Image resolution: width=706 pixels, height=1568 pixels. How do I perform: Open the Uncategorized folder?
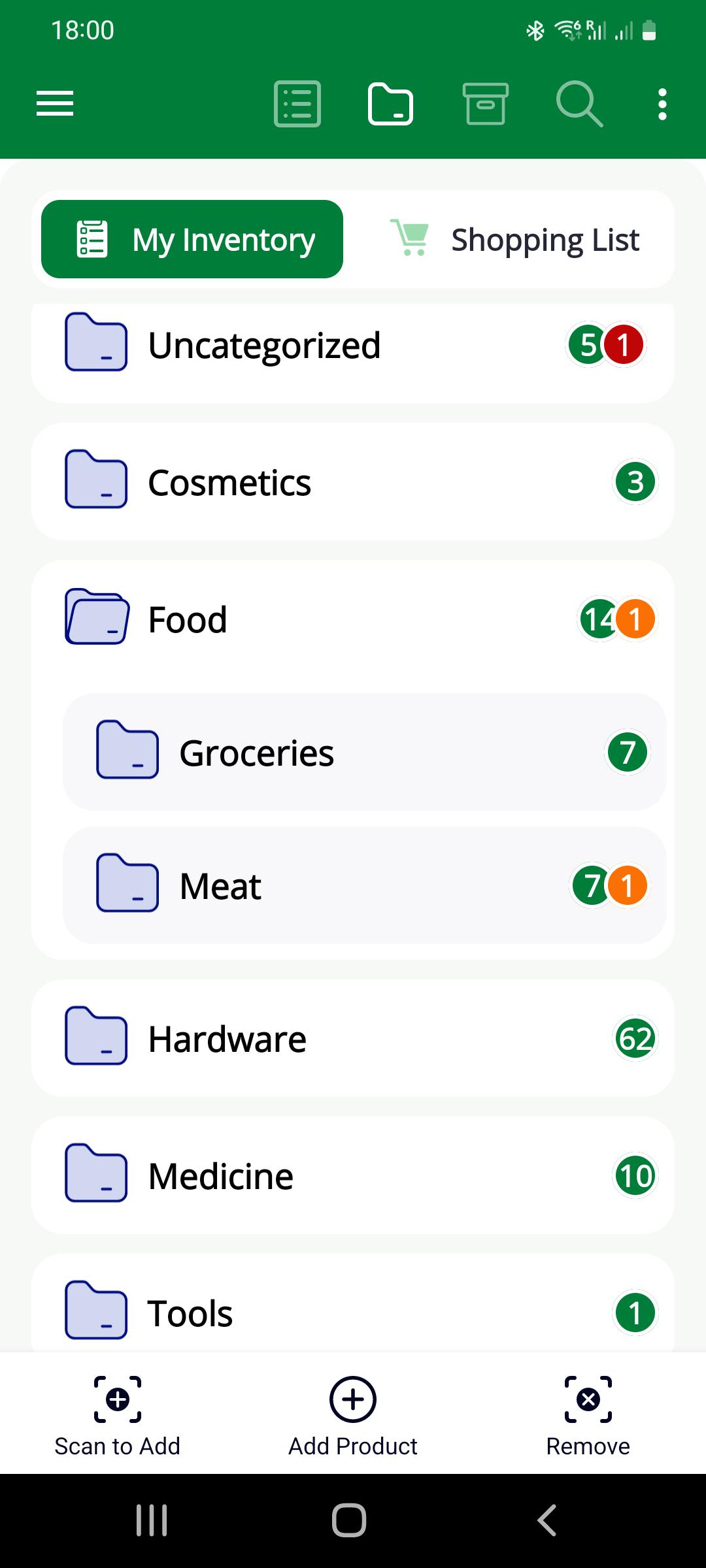click(353, 346)
